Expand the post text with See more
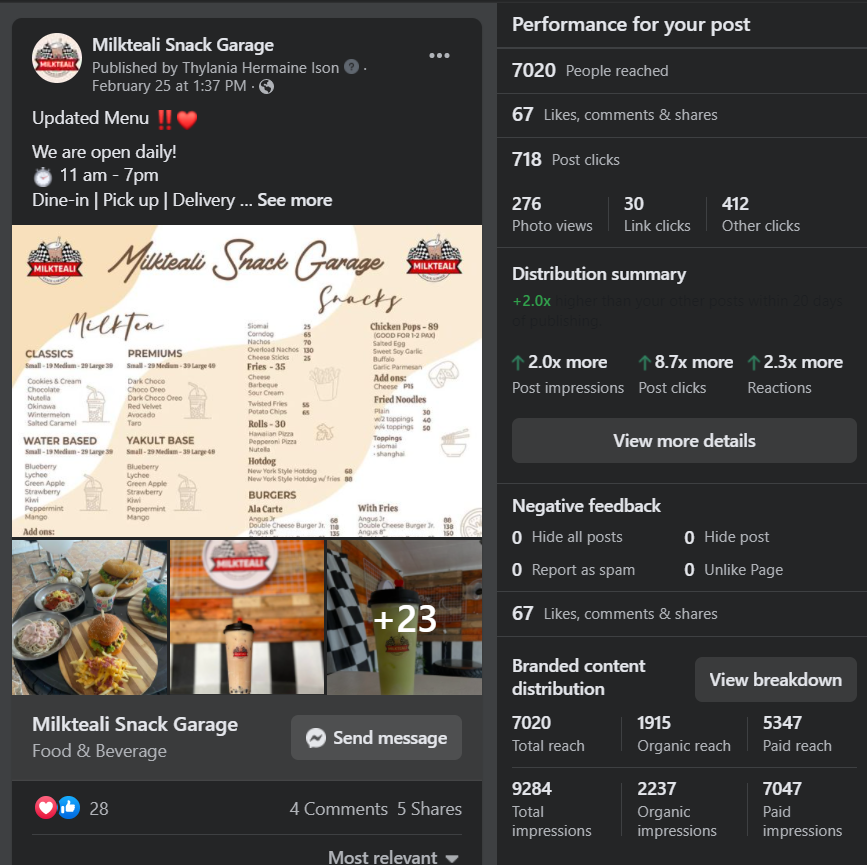The image size is (867, 865). 294,200
